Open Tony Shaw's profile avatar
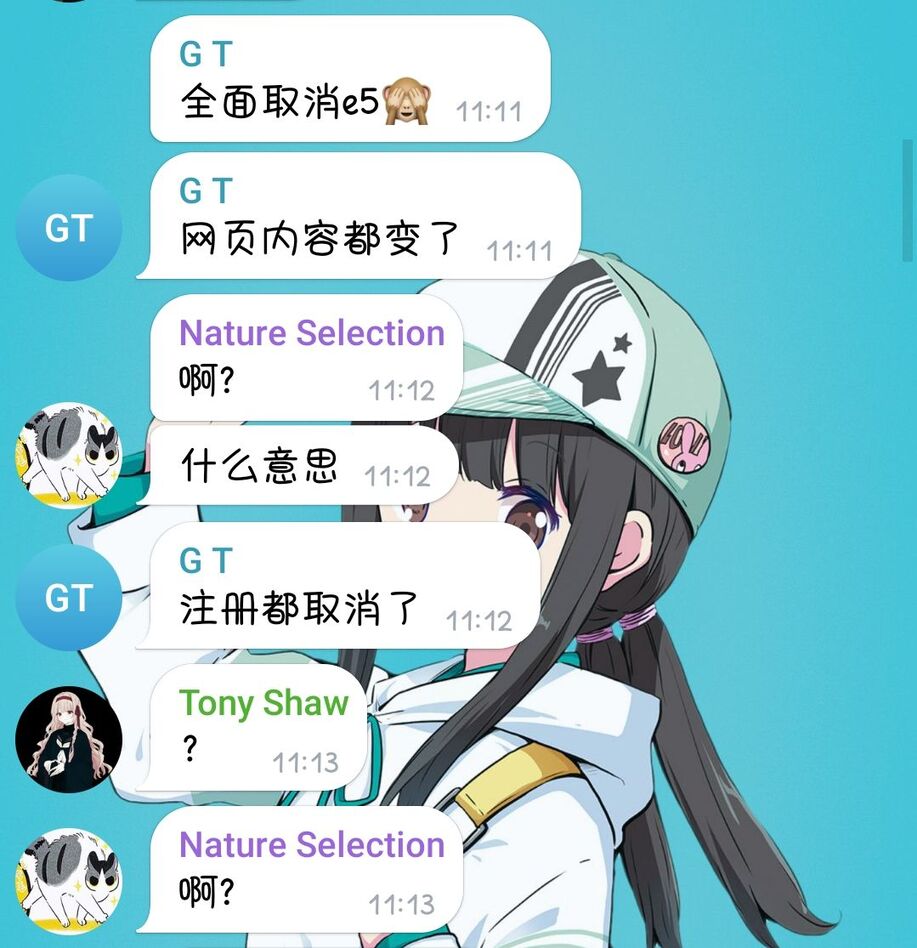The image size is (917, 948). point(68,739)
